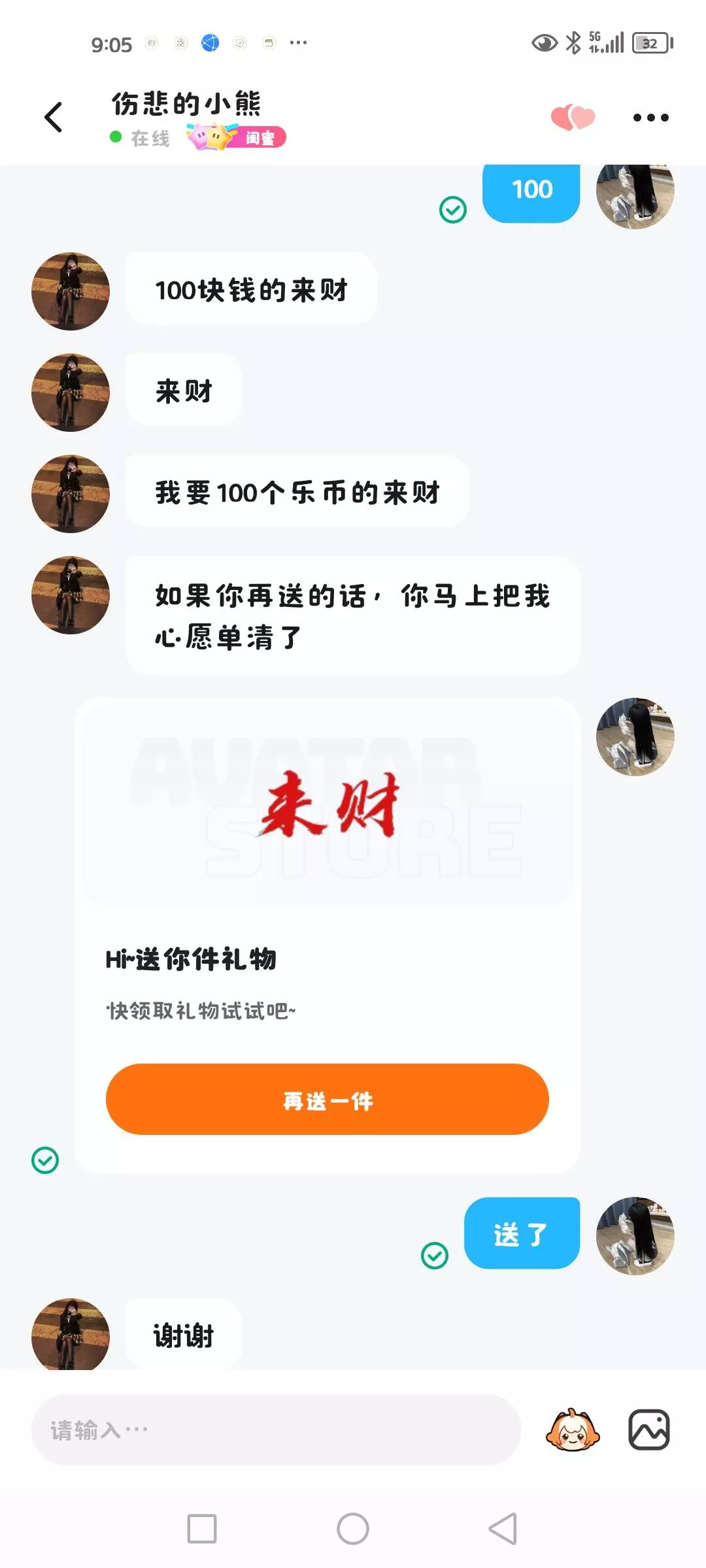
Task: Open the image picker icon
Action: pos(649,1429)
